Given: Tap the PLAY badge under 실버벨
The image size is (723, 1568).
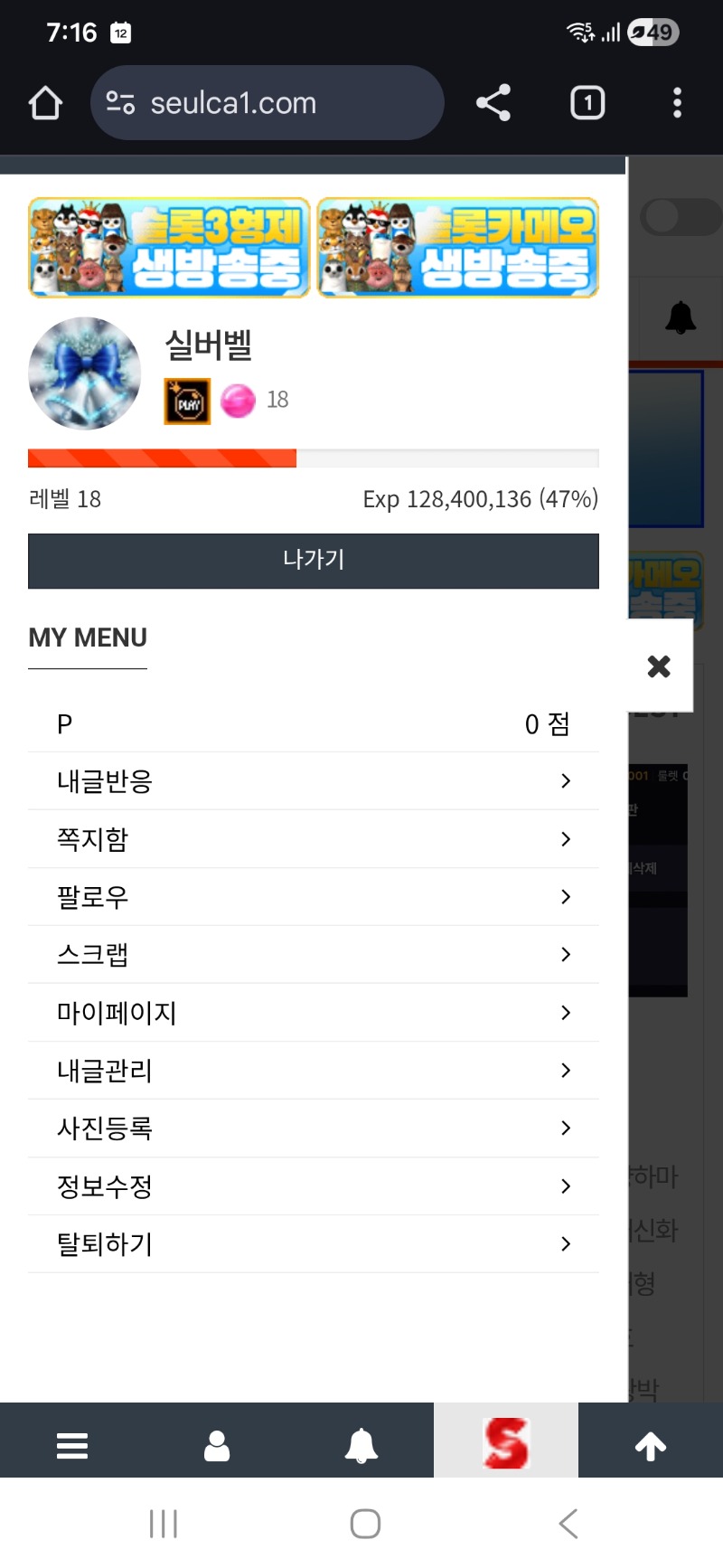Looking at the screenshot, I should [x=186, y=401].
